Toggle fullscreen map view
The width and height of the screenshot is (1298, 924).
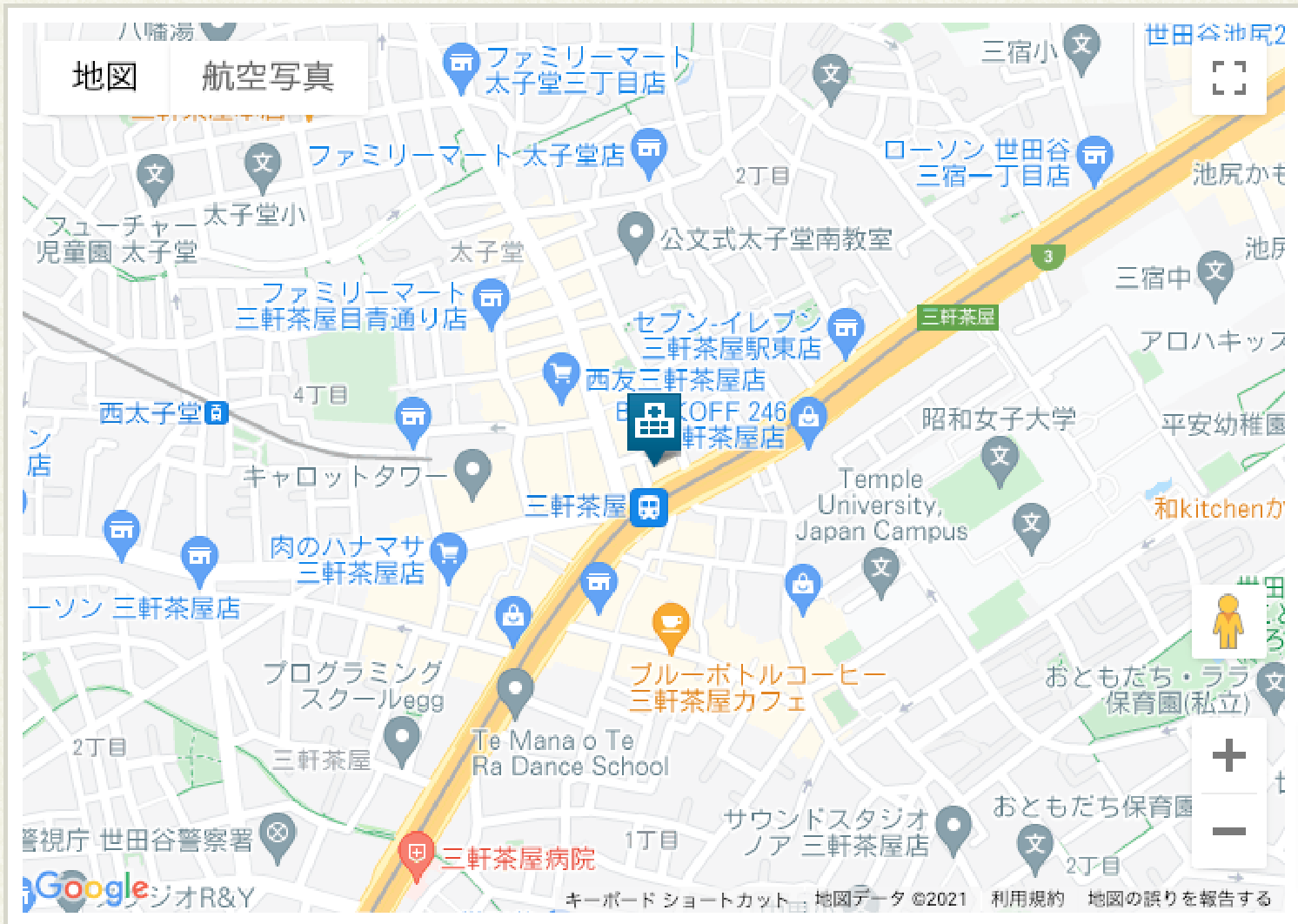1228,77
